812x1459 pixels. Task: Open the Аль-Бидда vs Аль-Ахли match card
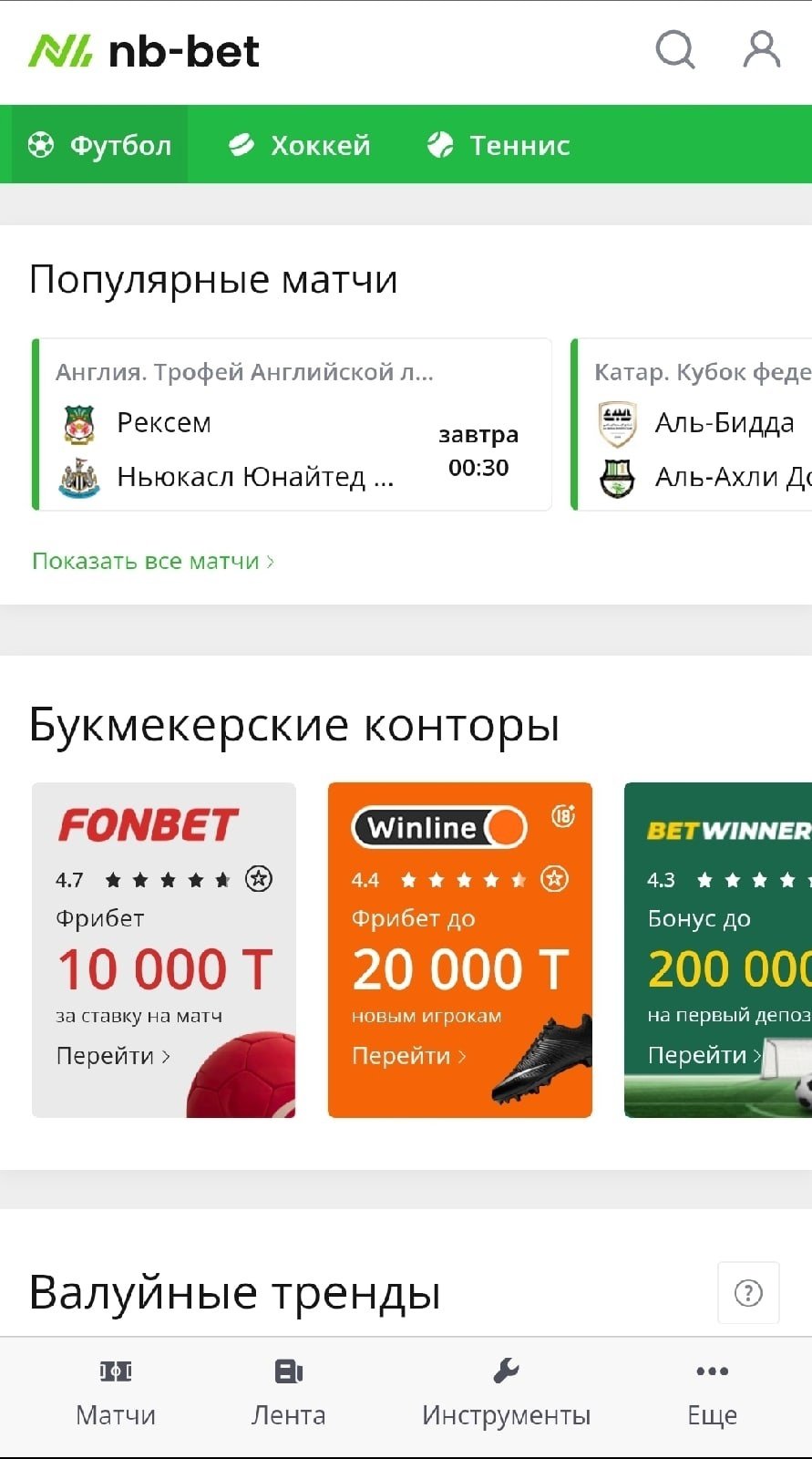point(693,425)
